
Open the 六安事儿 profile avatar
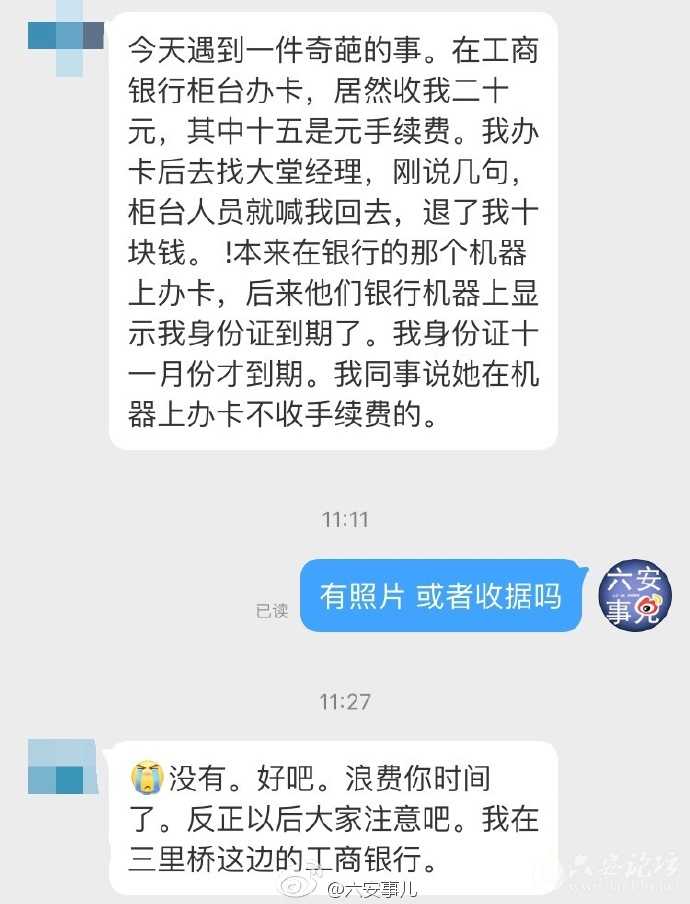tap(636, 596)
